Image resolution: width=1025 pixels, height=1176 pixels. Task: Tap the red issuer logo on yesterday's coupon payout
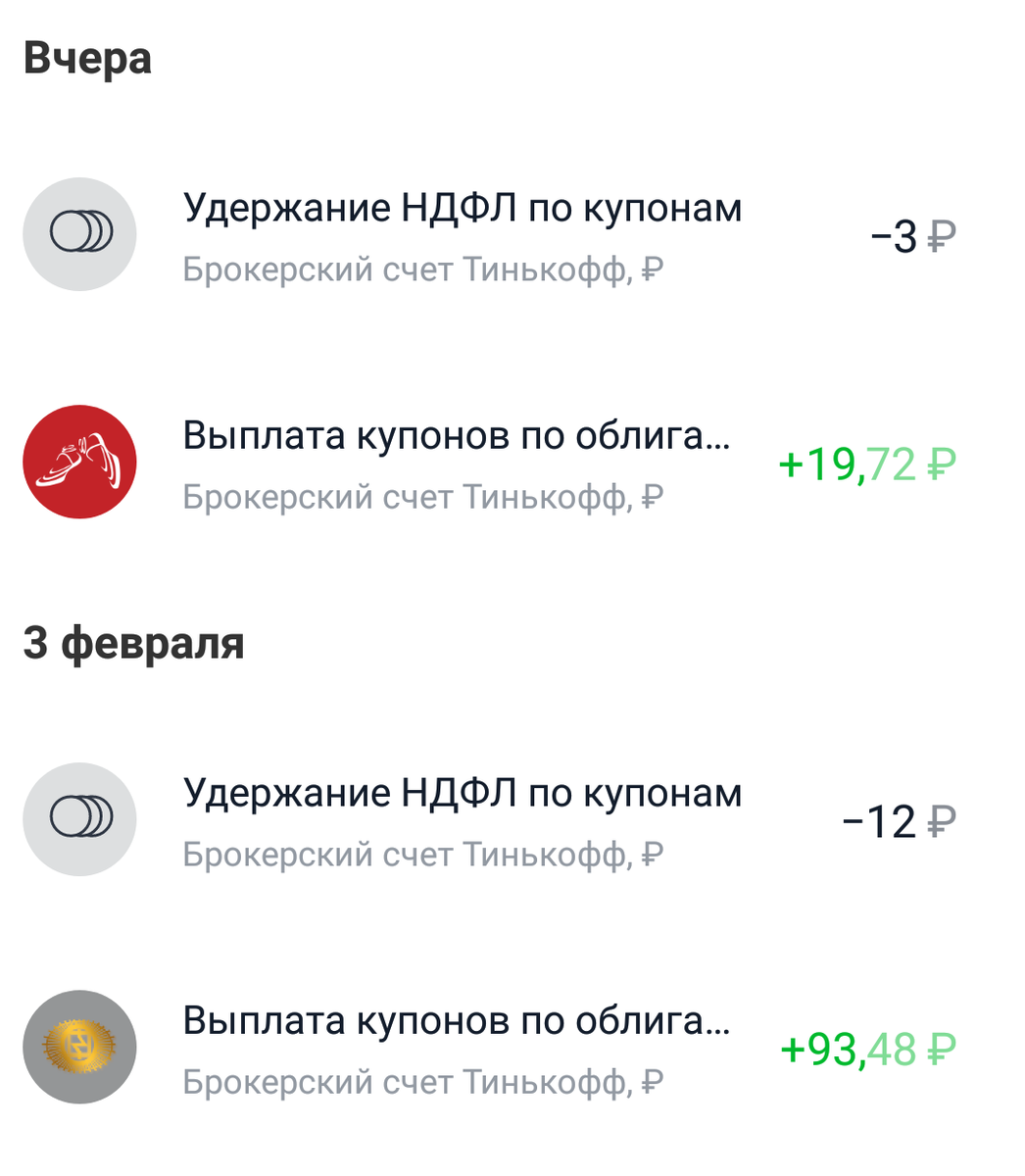tap(79, 461)
